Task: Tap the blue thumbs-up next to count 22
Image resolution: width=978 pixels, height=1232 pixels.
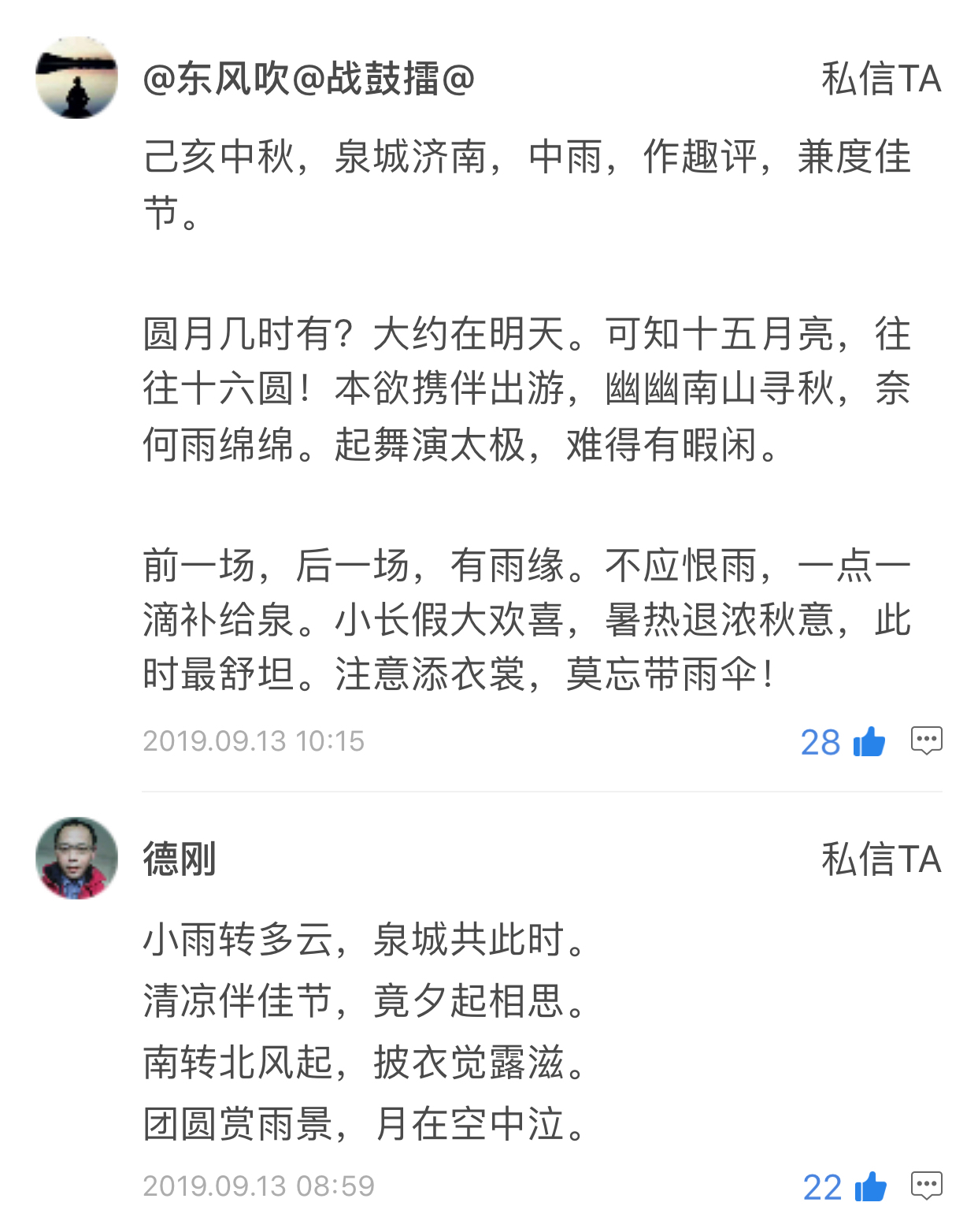Action: (869, 1188)
